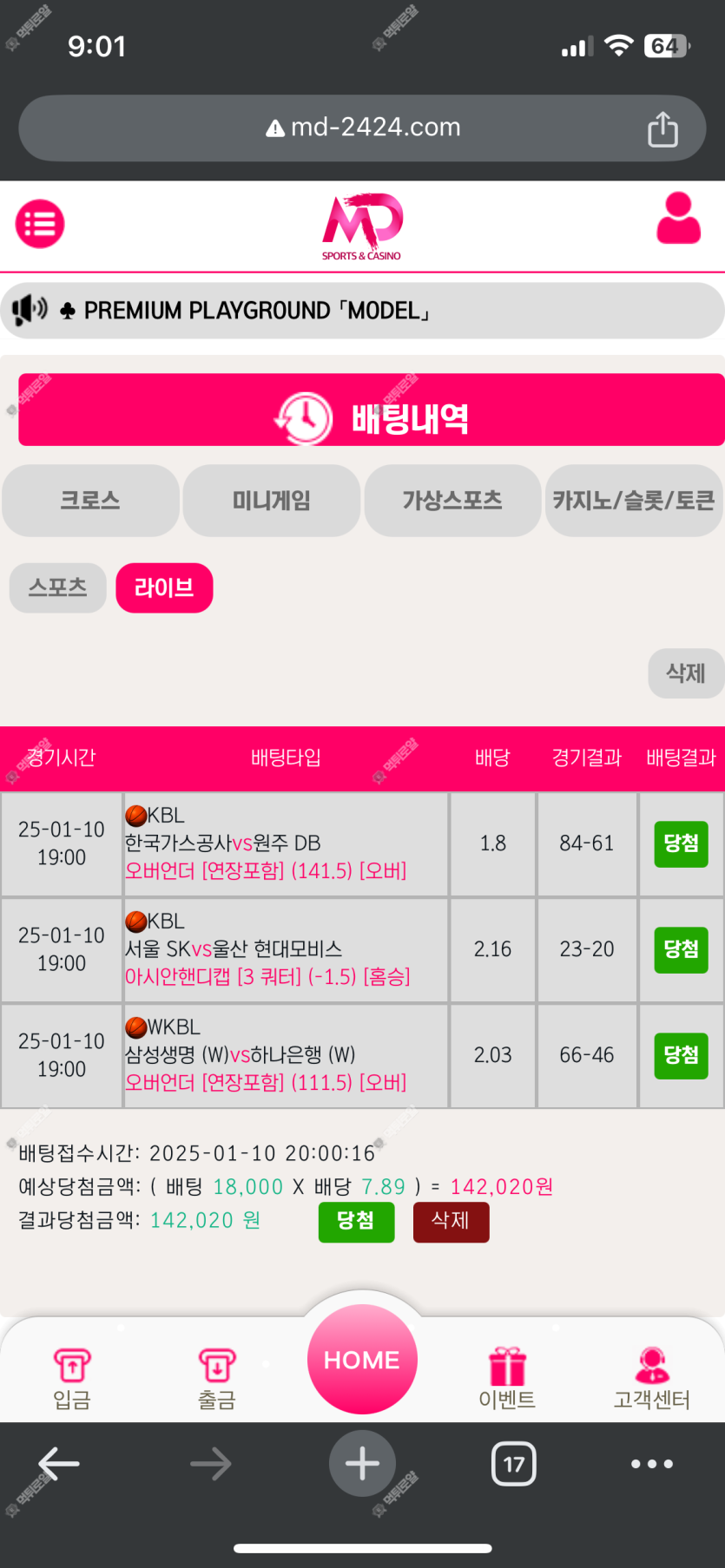Switch to the 스포츠 filter
The width and height of the screenshot is (725, 1568).
(x=58, y=588)
